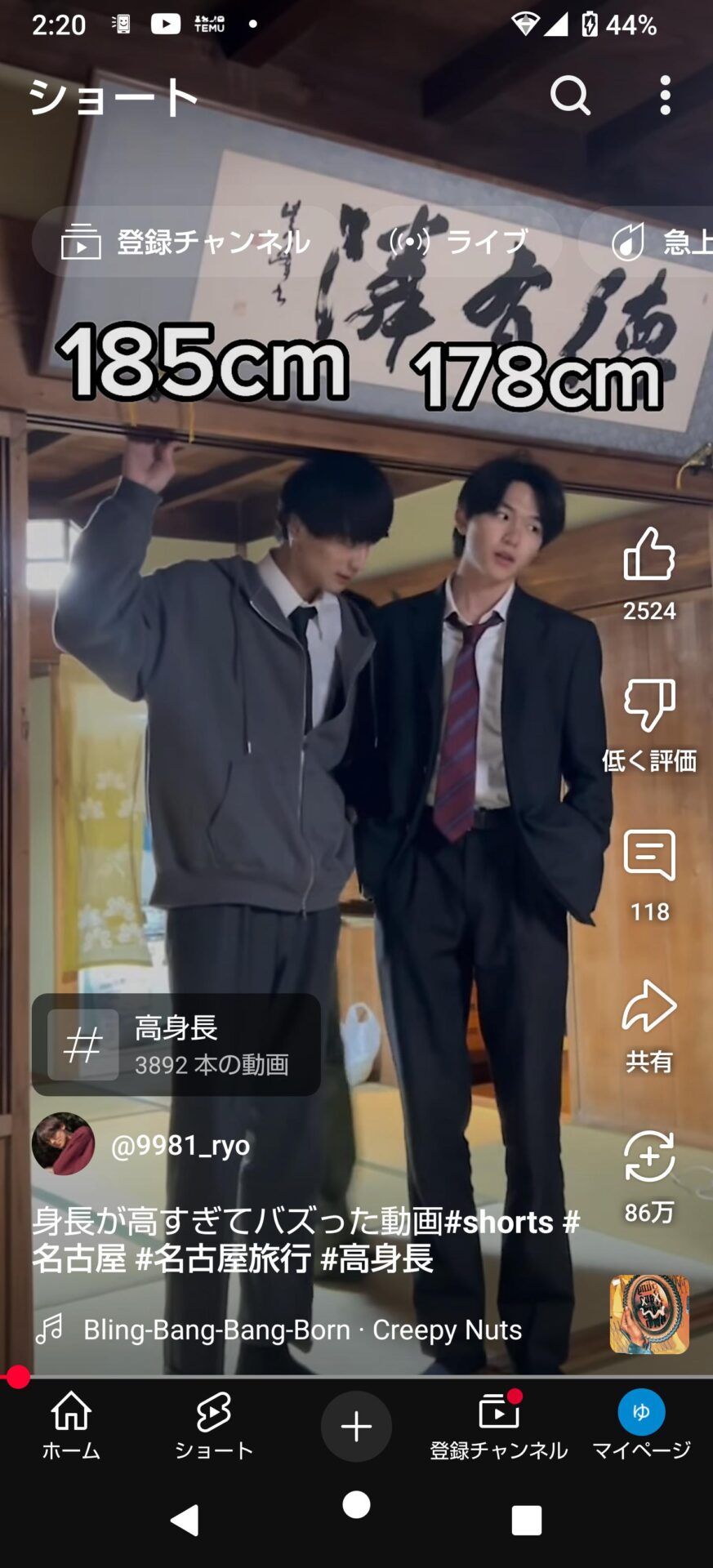Open the comments with 118 replies

click(x=649, y=875)
